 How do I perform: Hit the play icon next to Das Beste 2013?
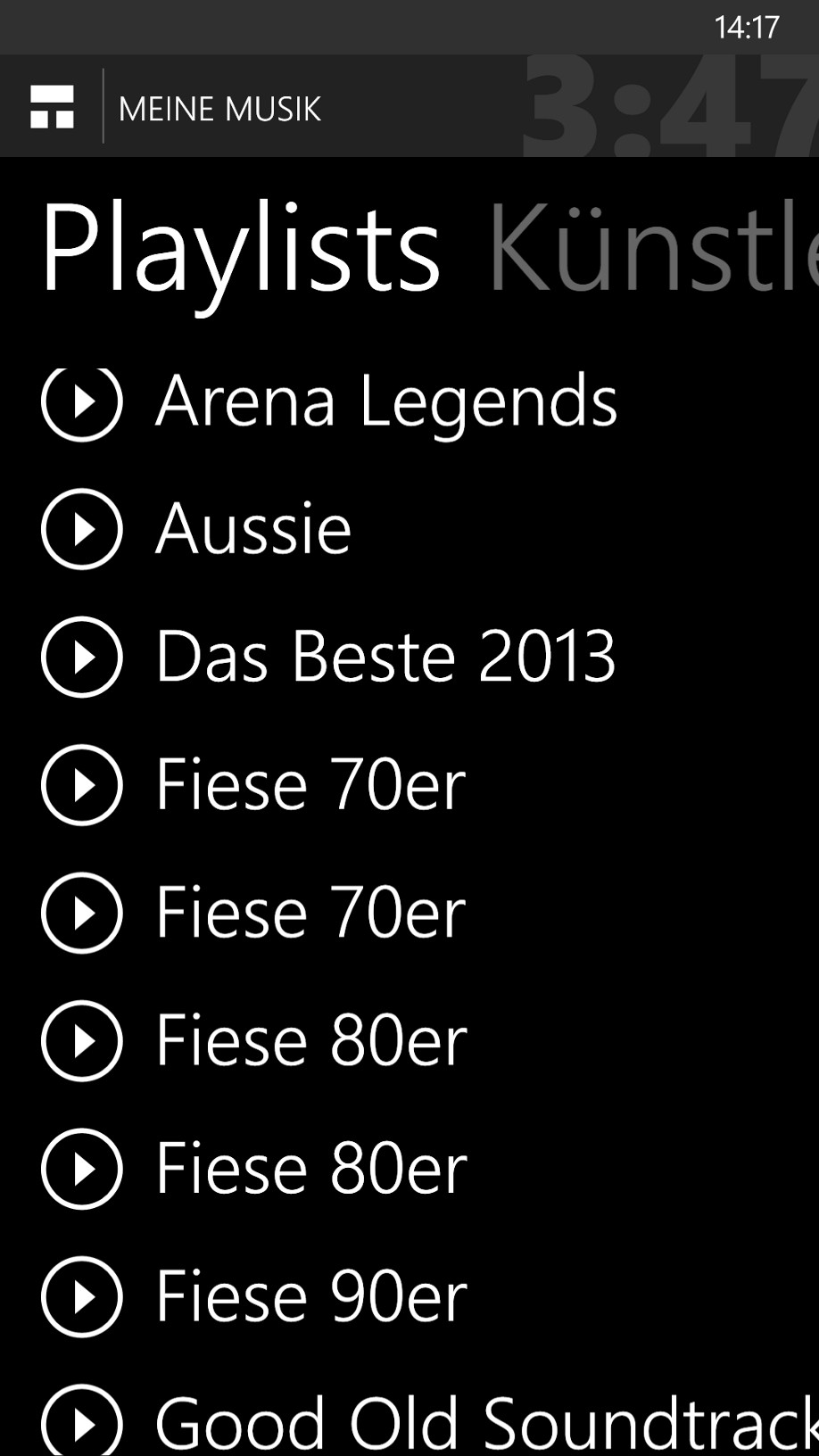(81, 657)
